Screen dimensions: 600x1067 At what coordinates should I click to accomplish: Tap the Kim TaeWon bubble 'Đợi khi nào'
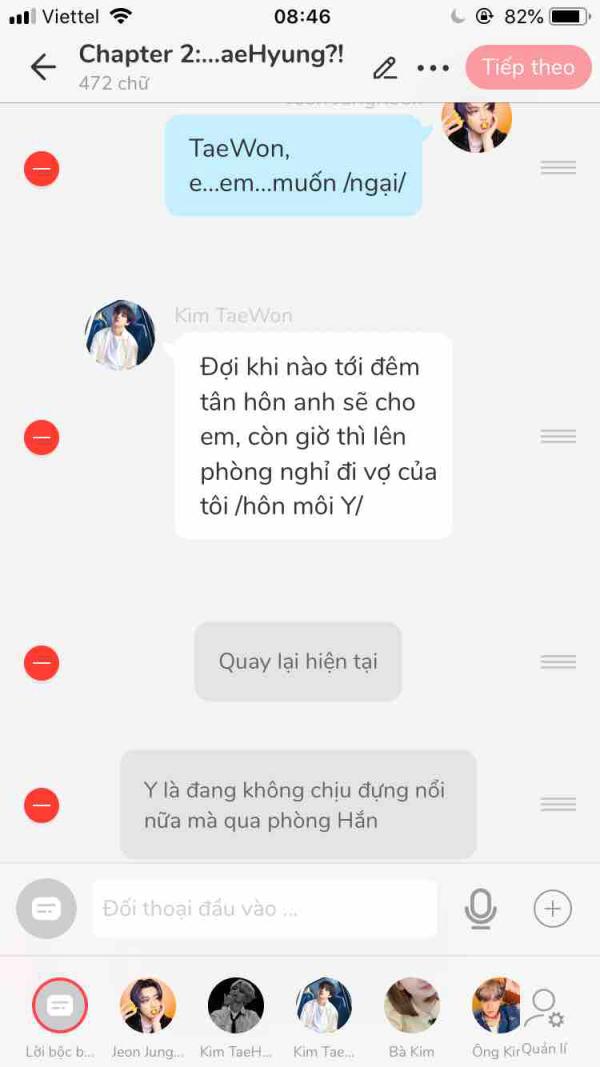pyautogui.click(x=313, y=436)
